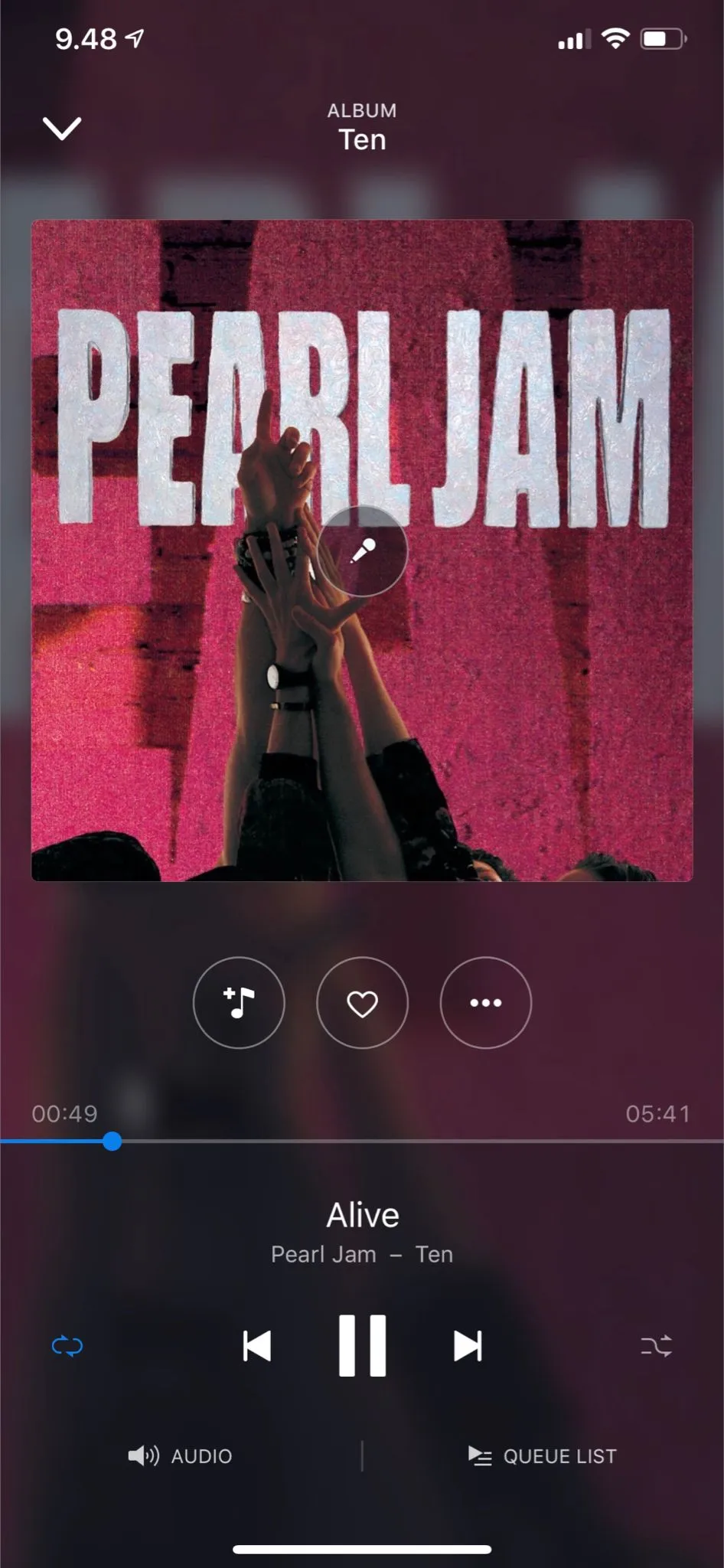Open the Queue List
Screen dimensions: 724x1568
(x=543, y=1455)
